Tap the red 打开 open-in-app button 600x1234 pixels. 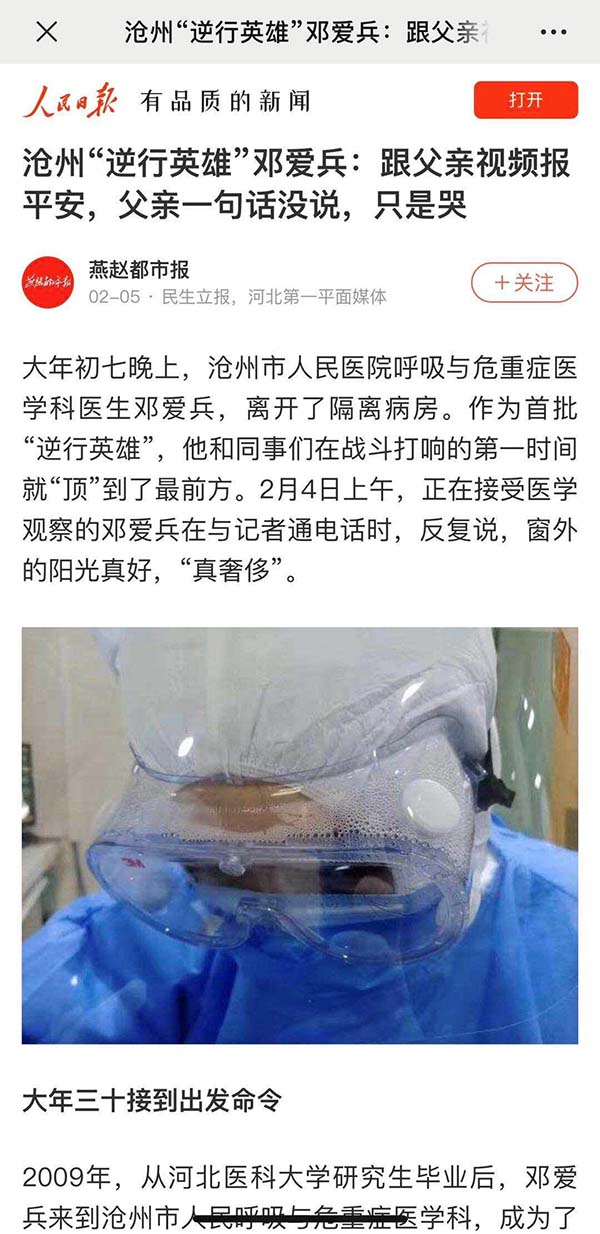525,100
